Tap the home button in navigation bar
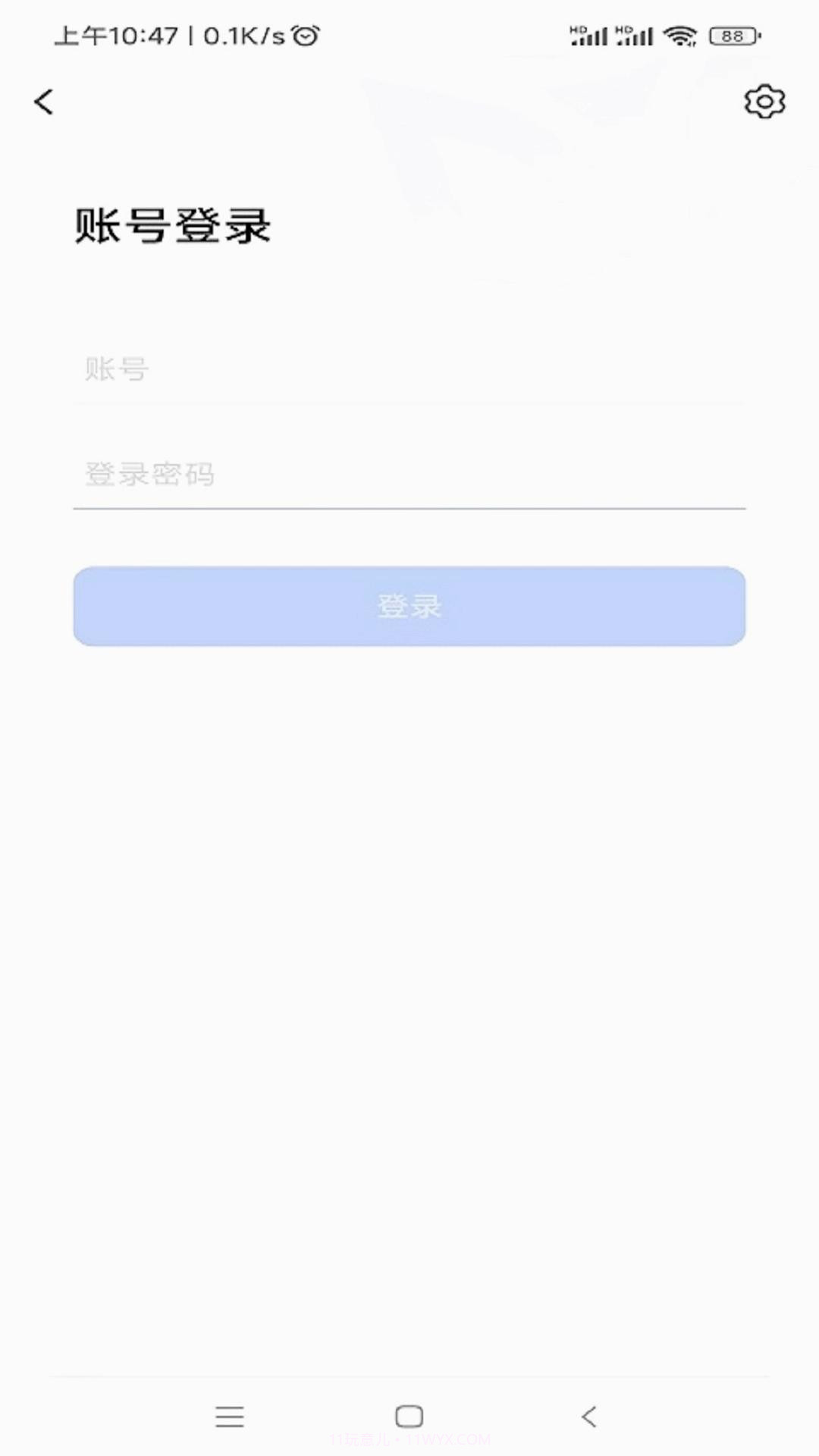 pyautogui.click(x=409, y=1417)
